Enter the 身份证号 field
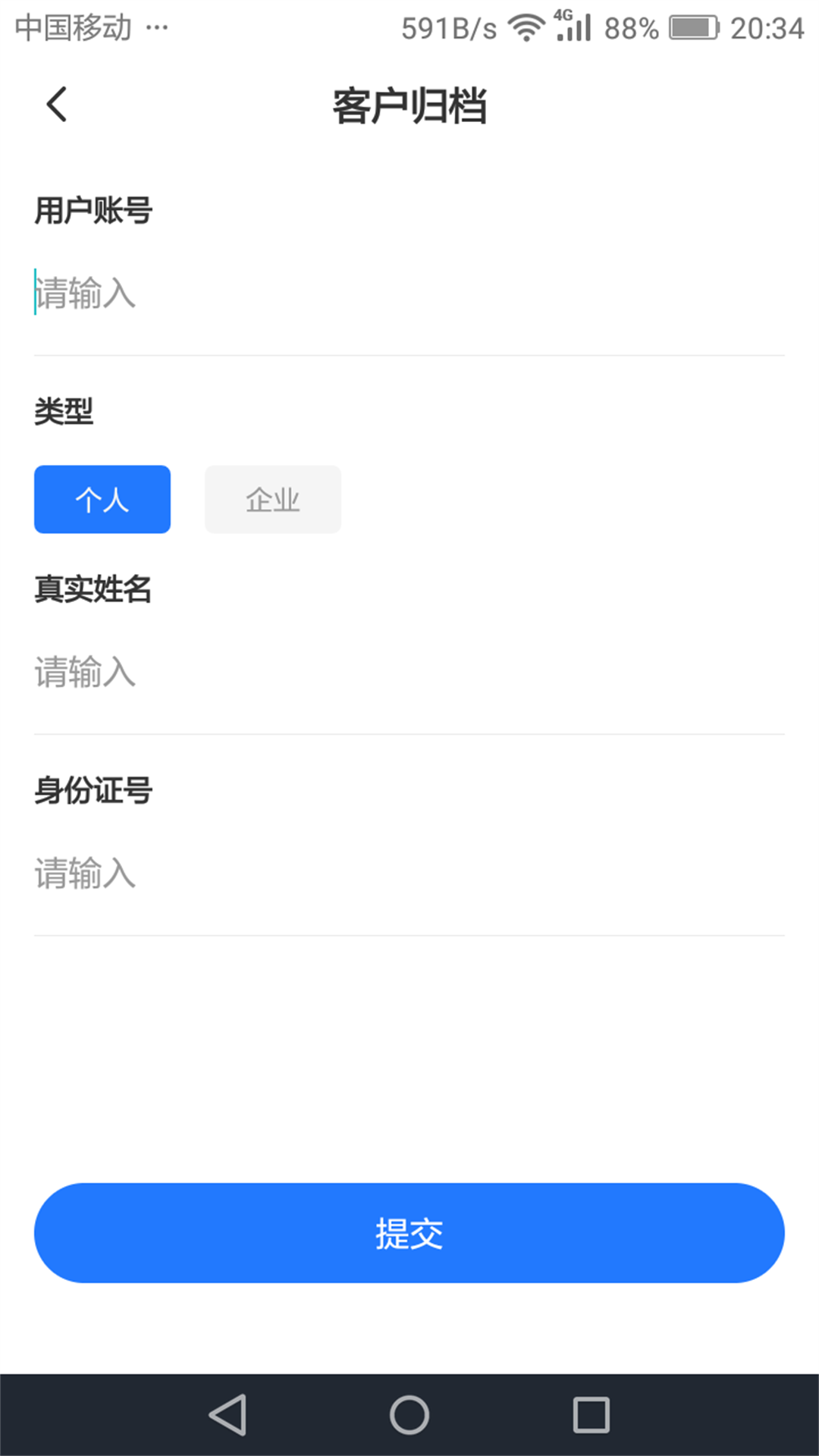This screenshot has width=819, height=1456. [x=409, y=874]
